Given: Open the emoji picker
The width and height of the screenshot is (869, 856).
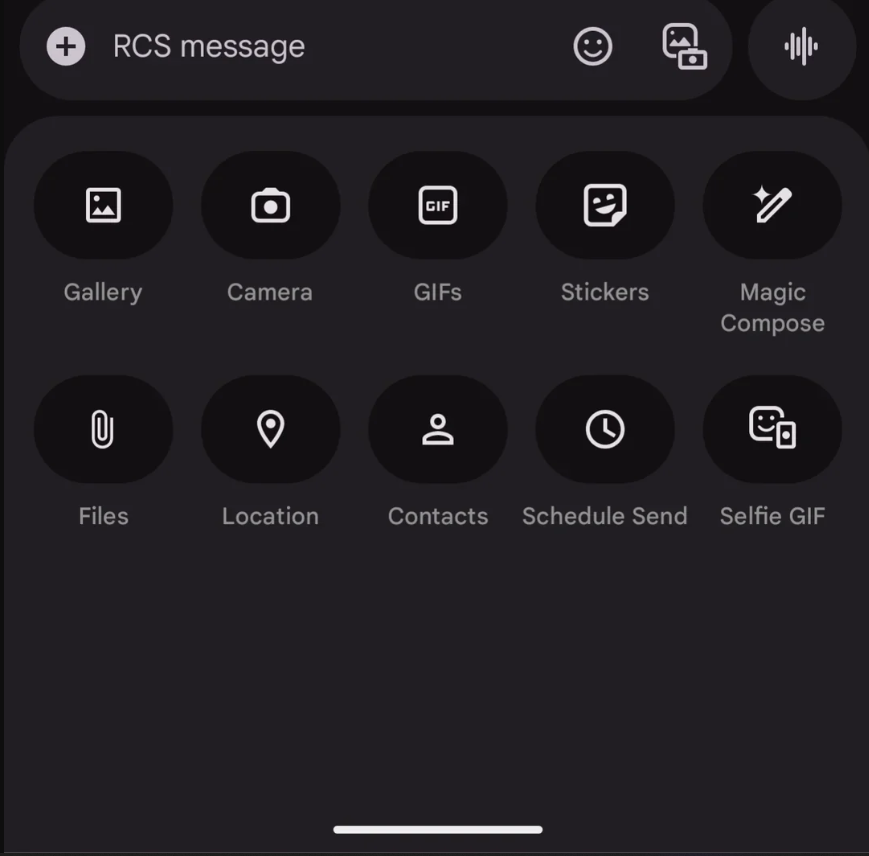Looking at the screenshot, I should 592,46.
